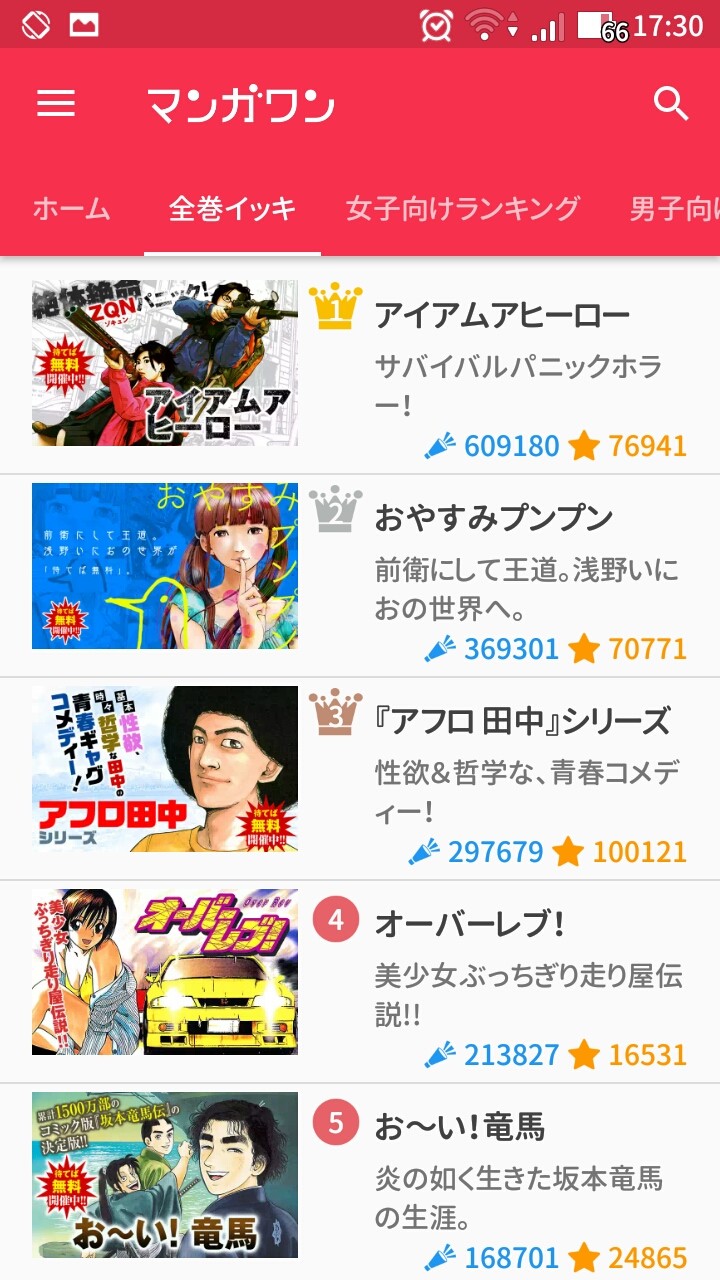Go to the 男子向け ranking tab
Image resolution: width=720 pixels, height=1280 pixels.
(x=674, y=209)
